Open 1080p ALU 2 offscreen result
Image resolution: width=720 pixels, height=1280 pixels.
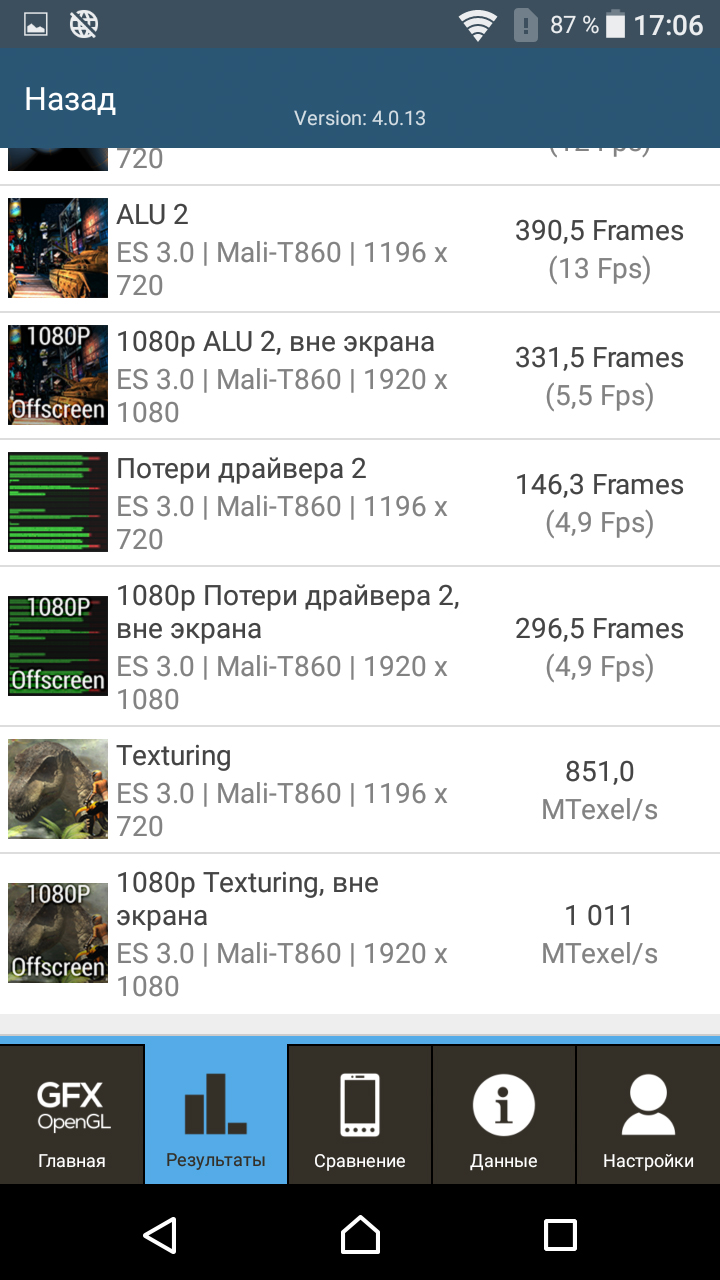coord(360,376)
